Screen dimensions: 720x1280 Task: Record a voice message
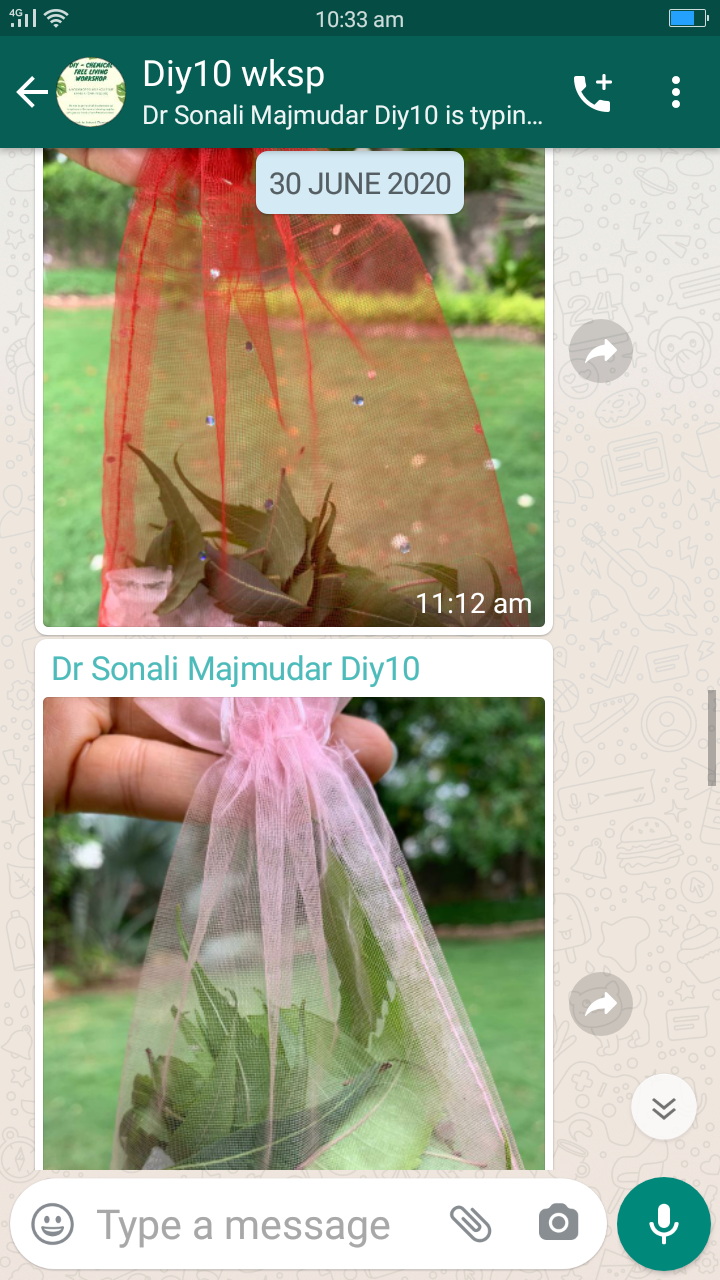663,1224
